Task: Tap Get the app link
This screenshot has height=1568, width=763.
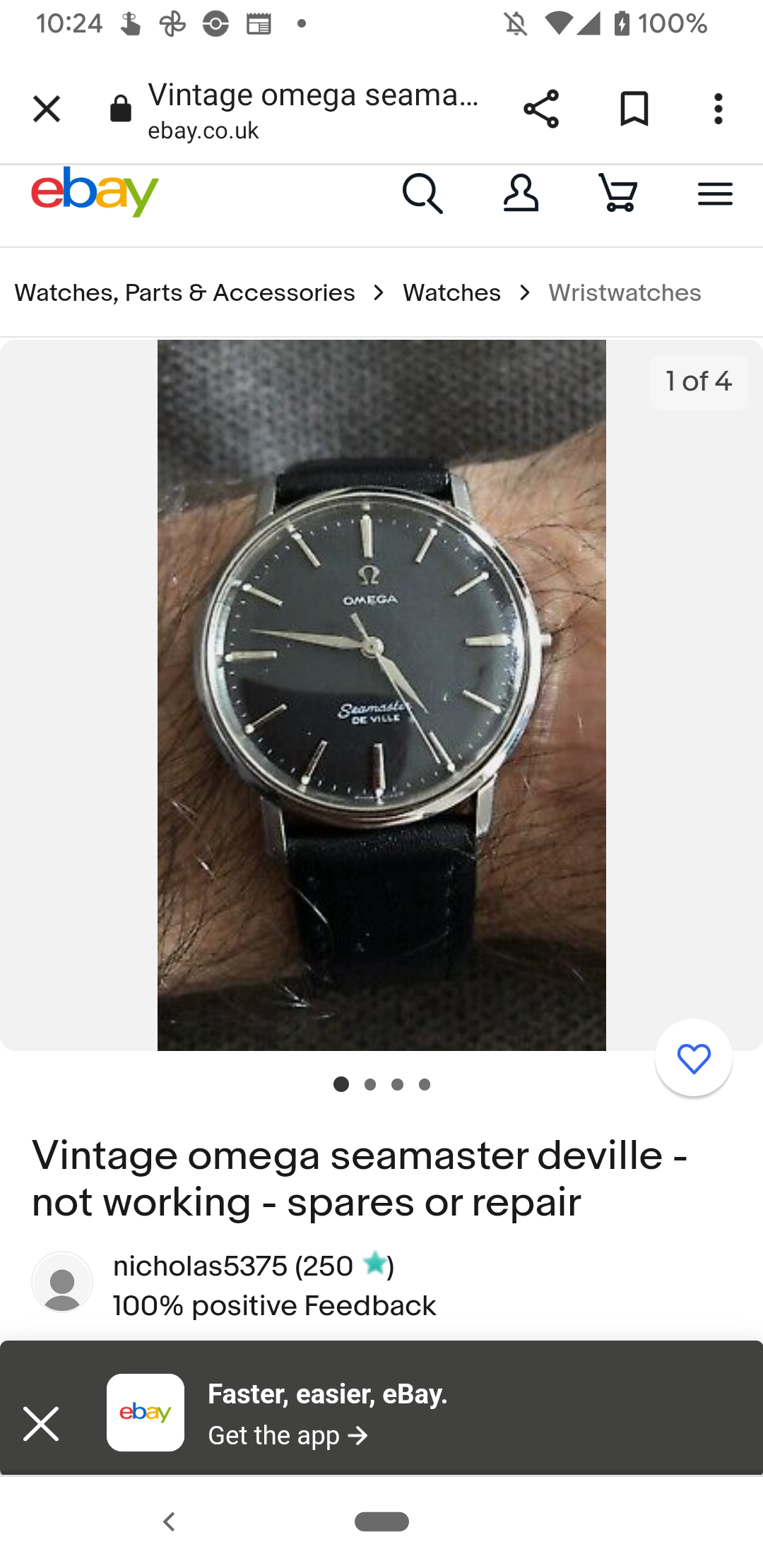Action: pyautogui.click(x=288, y=1435)
